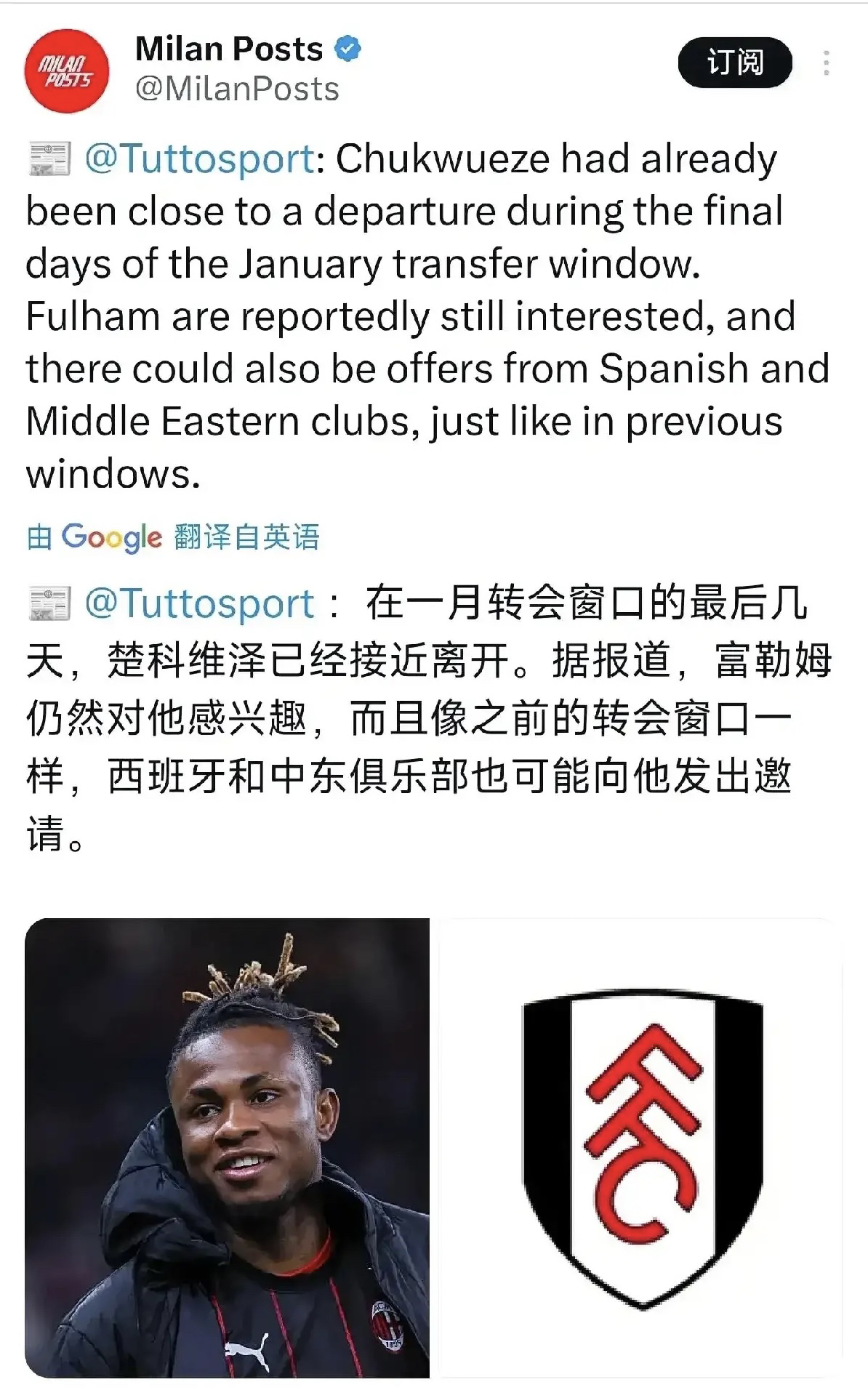Open the @MilanPosts account name
This screenshot has width=868, height=1390.
237,89
